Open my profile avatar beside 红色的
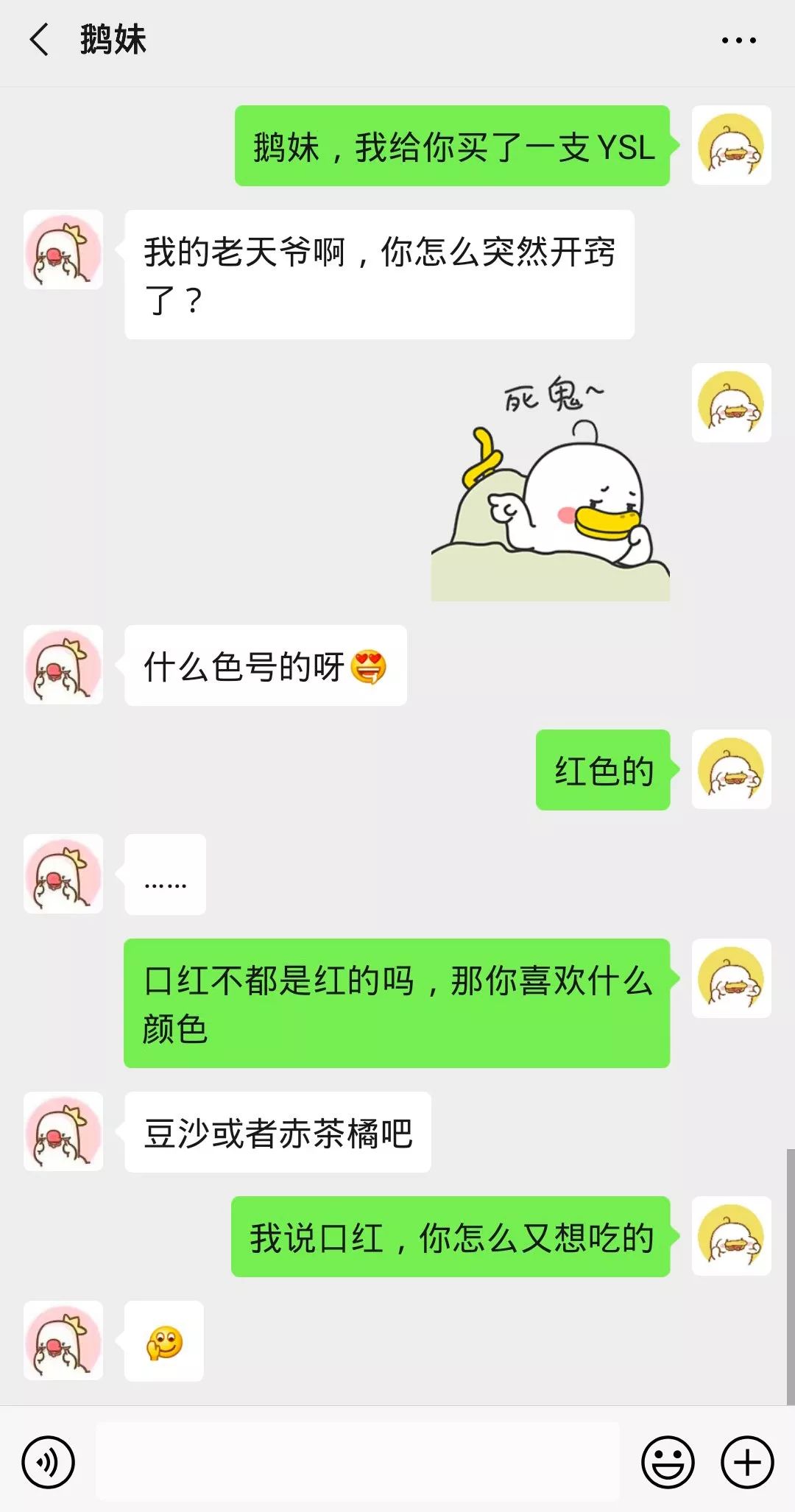795x1512 pixels. coord(731,769)
